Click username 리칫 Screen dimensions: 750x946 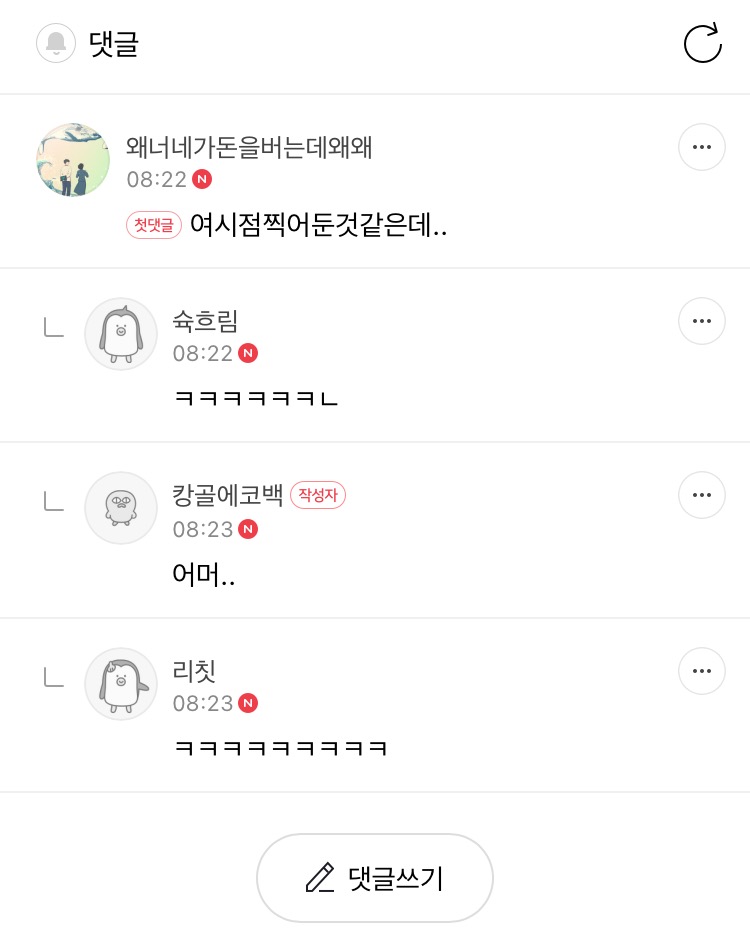[x=193, y=671]
